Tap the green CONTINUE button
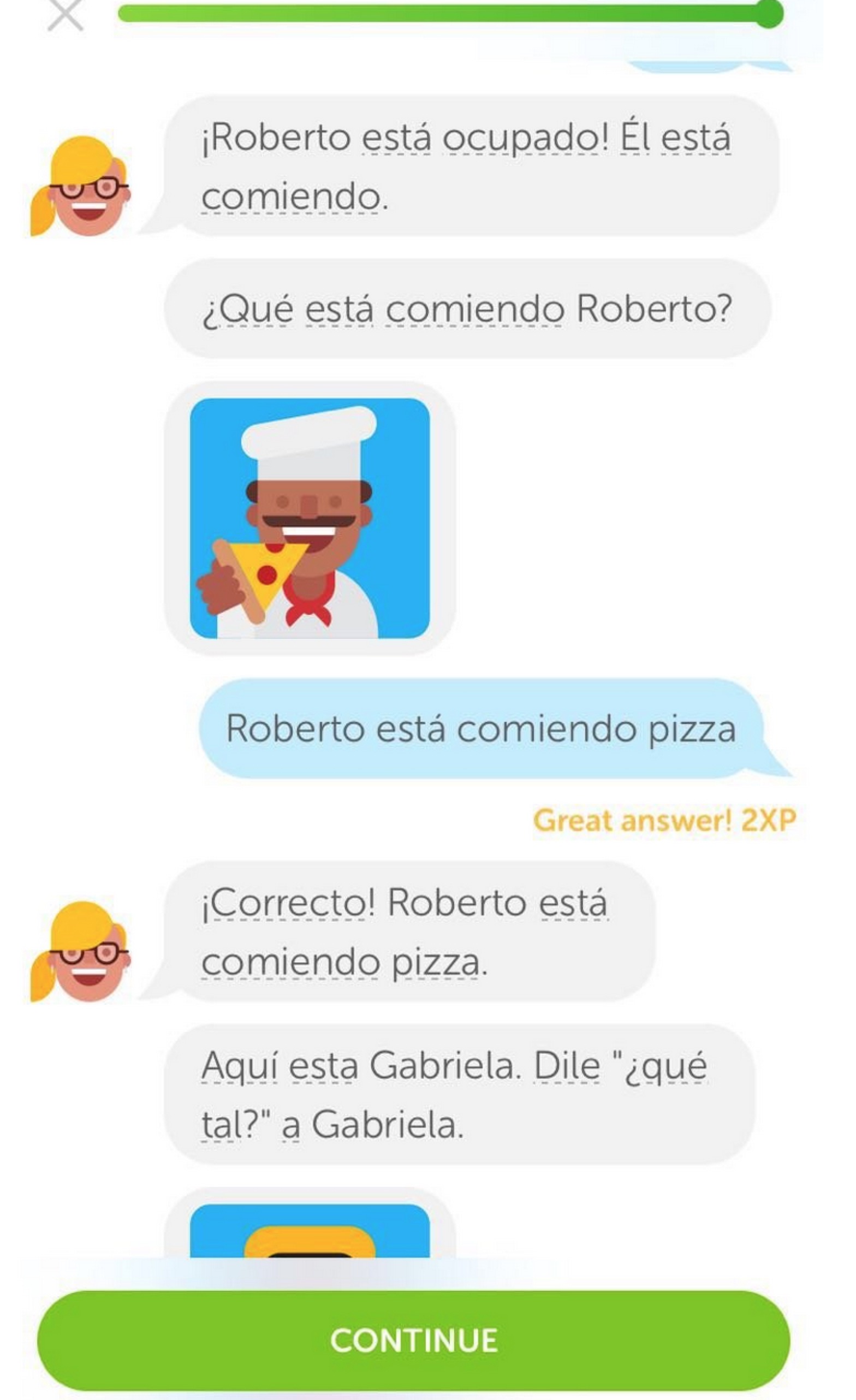Viewport: 856px width, 1400px height. coord(413,1340)
